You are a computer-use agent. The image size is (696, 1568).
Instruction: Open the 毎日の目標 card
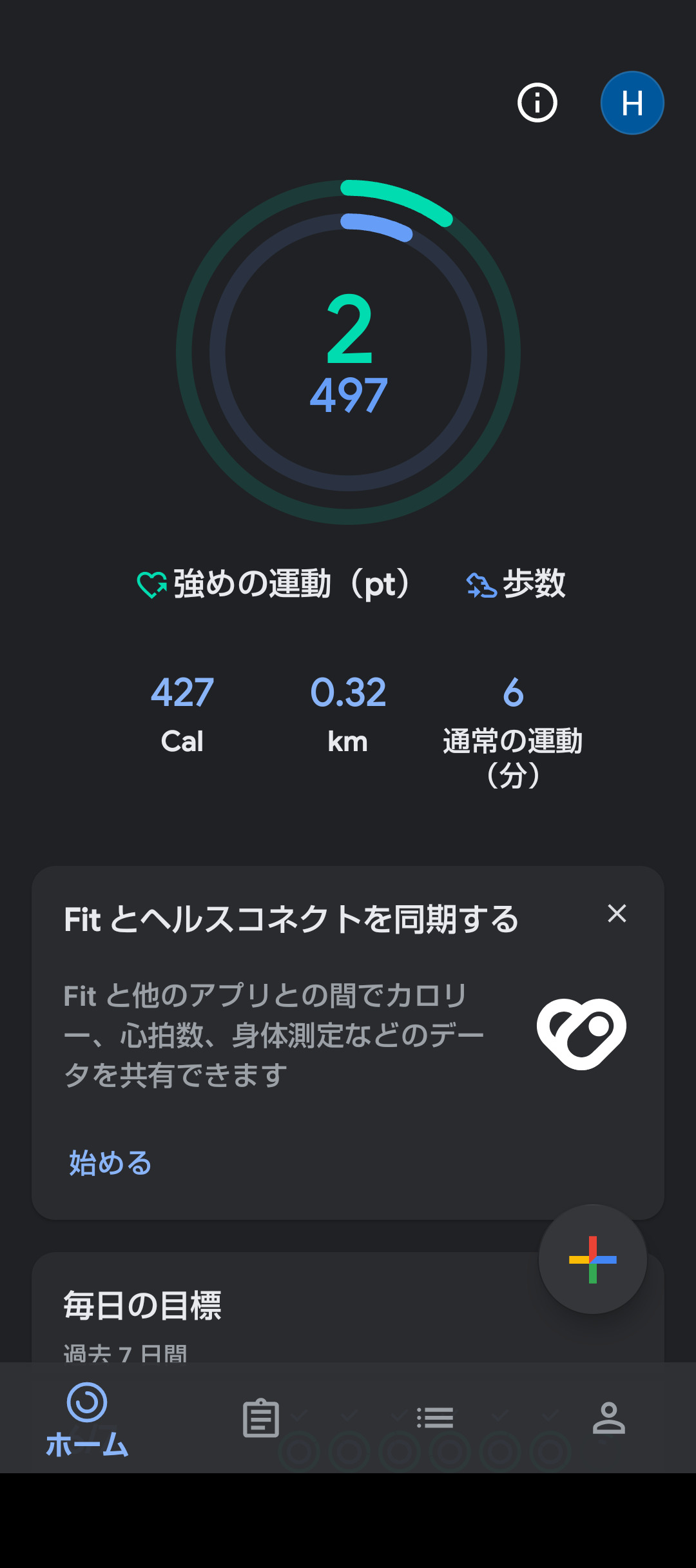point(348,1308)
